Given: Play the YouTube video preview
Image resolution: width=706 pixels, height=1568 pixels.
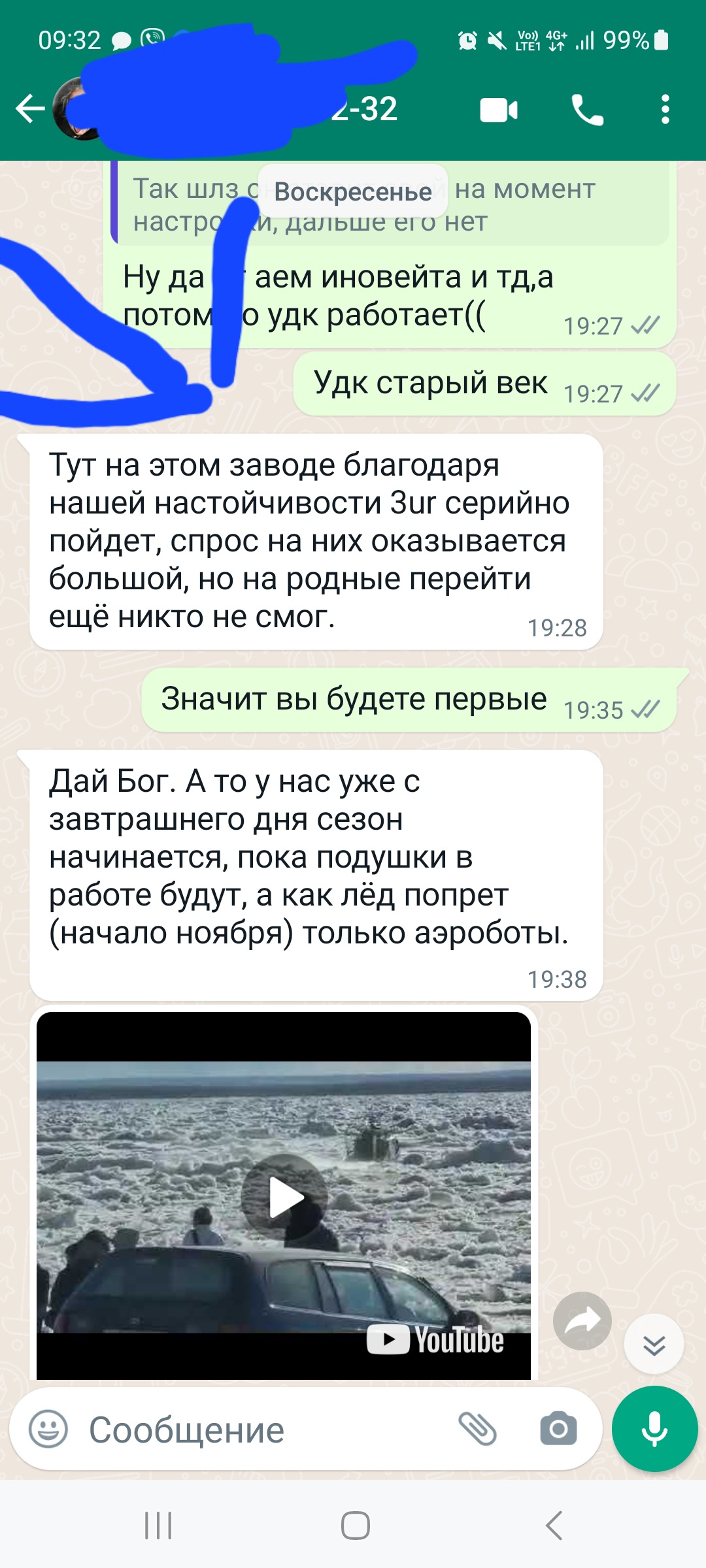Looking at the screenshot, I should tap(284, 1197).
